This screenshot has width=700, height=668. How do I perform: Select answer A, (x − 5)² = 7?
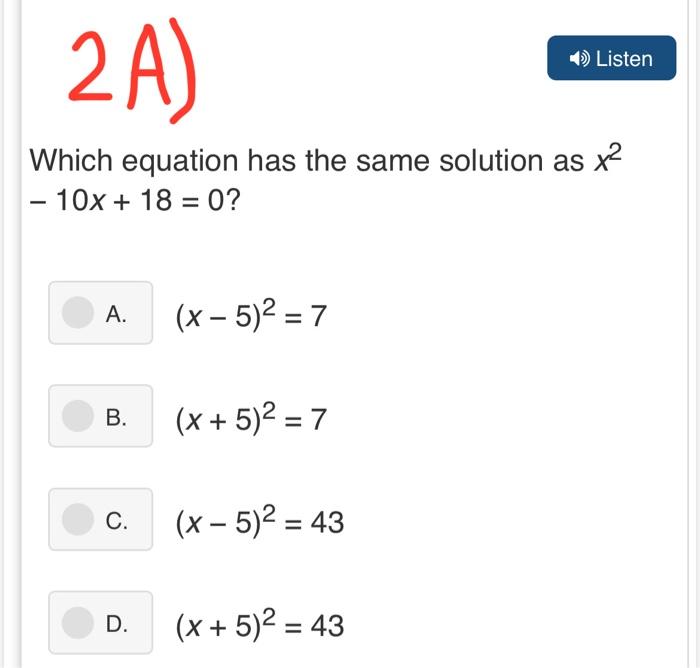point(79,313)
